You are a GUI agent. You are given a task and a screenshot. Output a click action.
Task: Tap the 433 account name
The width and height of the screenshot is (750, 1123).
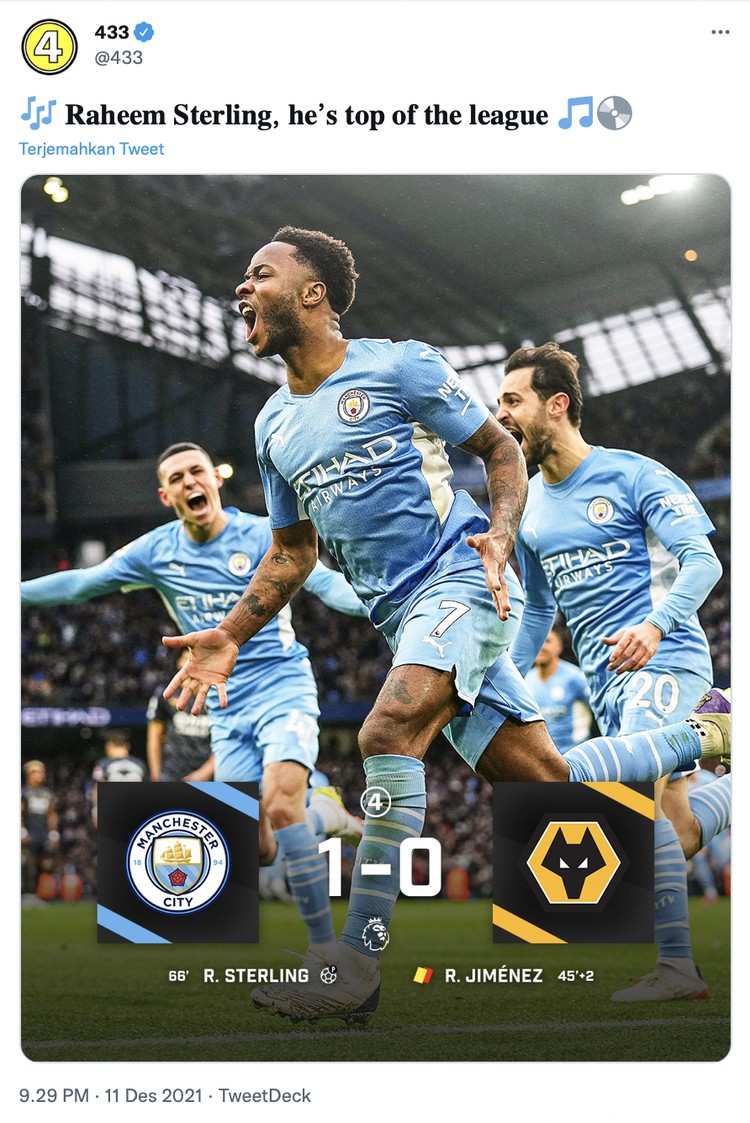pos(112,32)
